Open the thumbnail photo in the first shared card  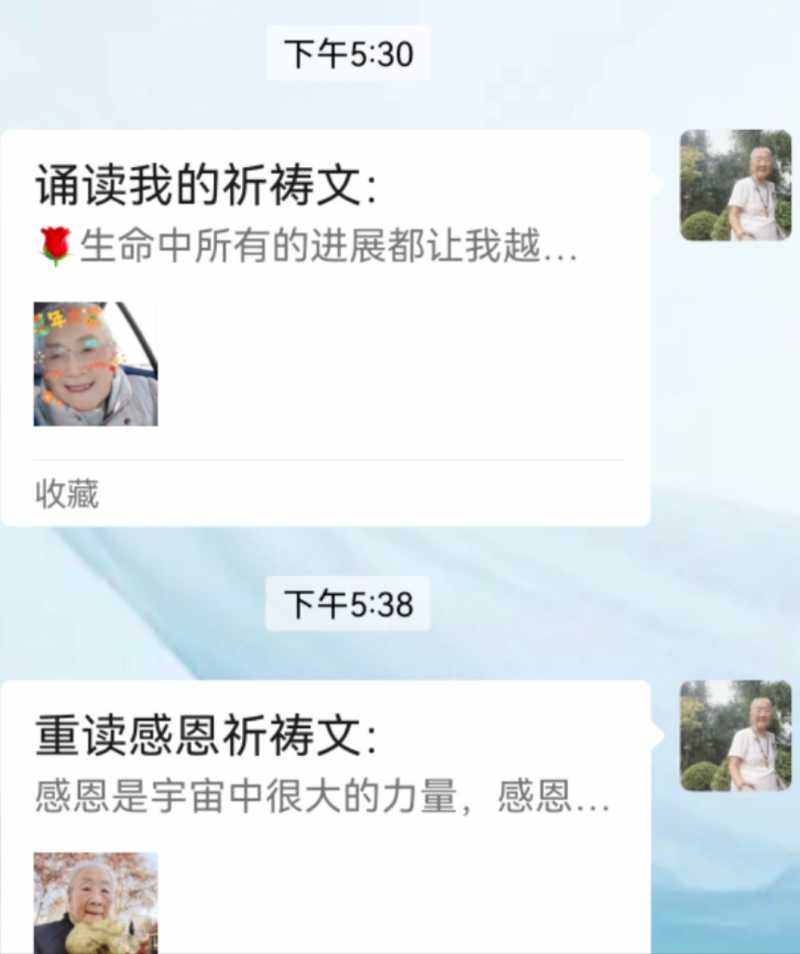coord(95,363)
